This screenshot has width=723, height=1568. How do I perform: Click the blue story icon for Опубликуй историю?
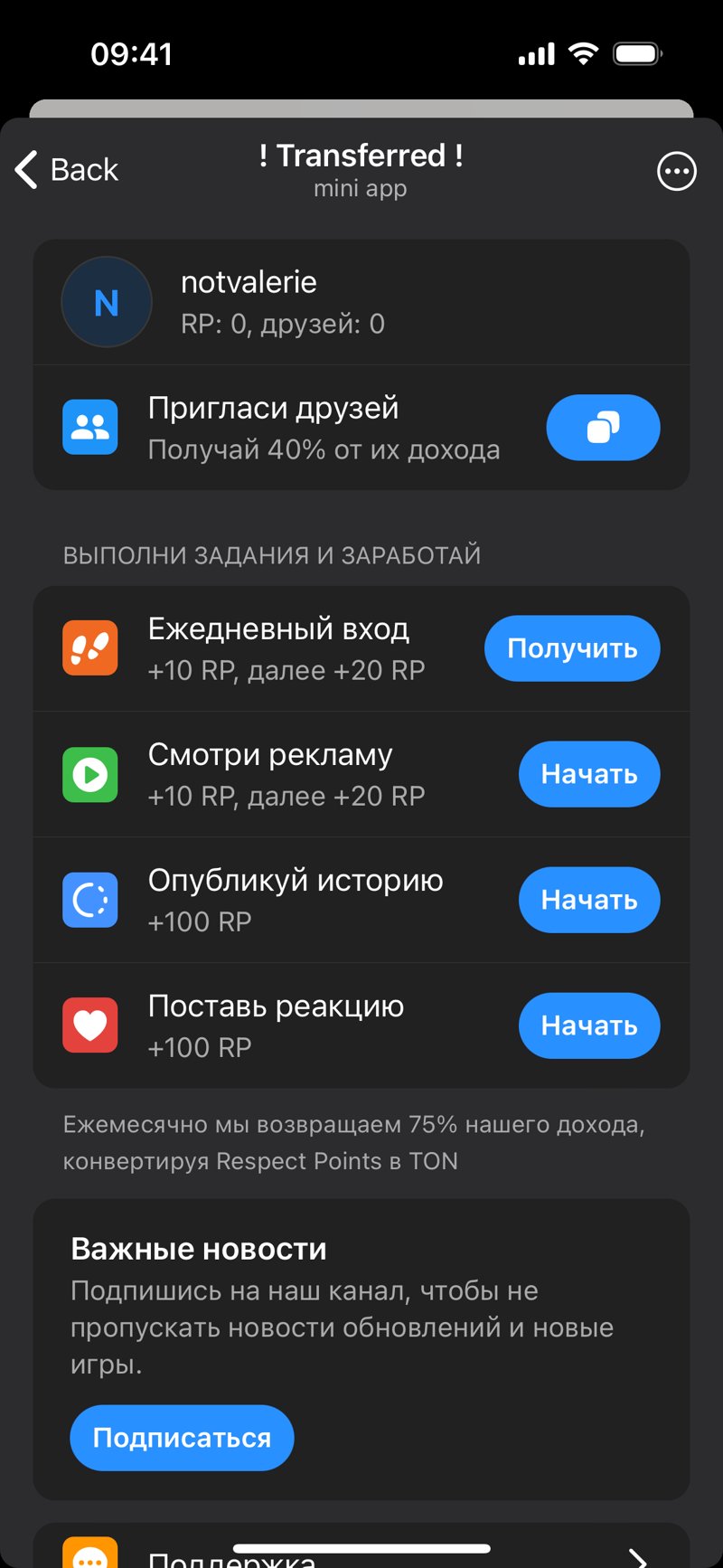[x=89, y=900]
